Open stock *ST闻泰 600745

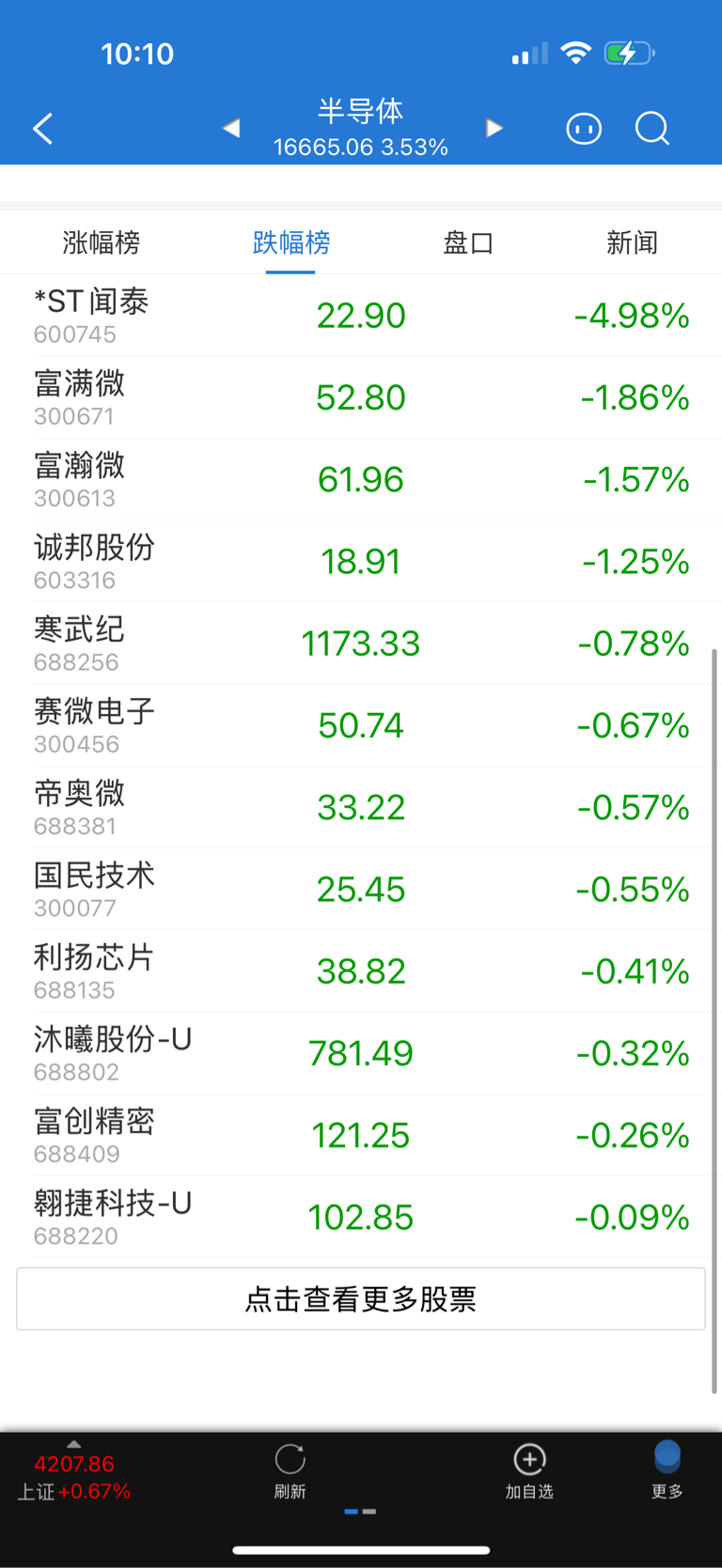pos(361,316)
